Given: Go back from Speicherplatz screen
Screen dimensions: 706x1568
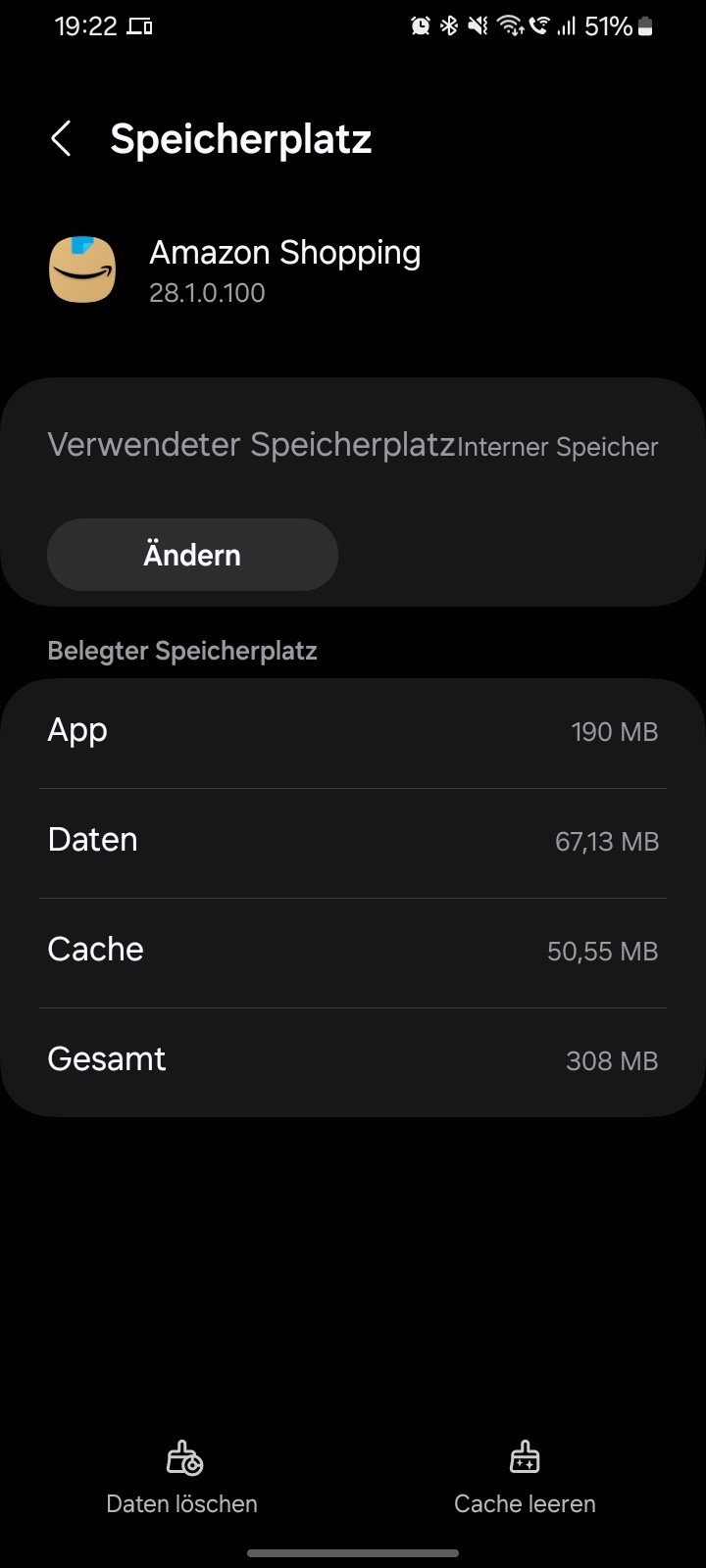Looking at the screenshot, I should 61,139.
